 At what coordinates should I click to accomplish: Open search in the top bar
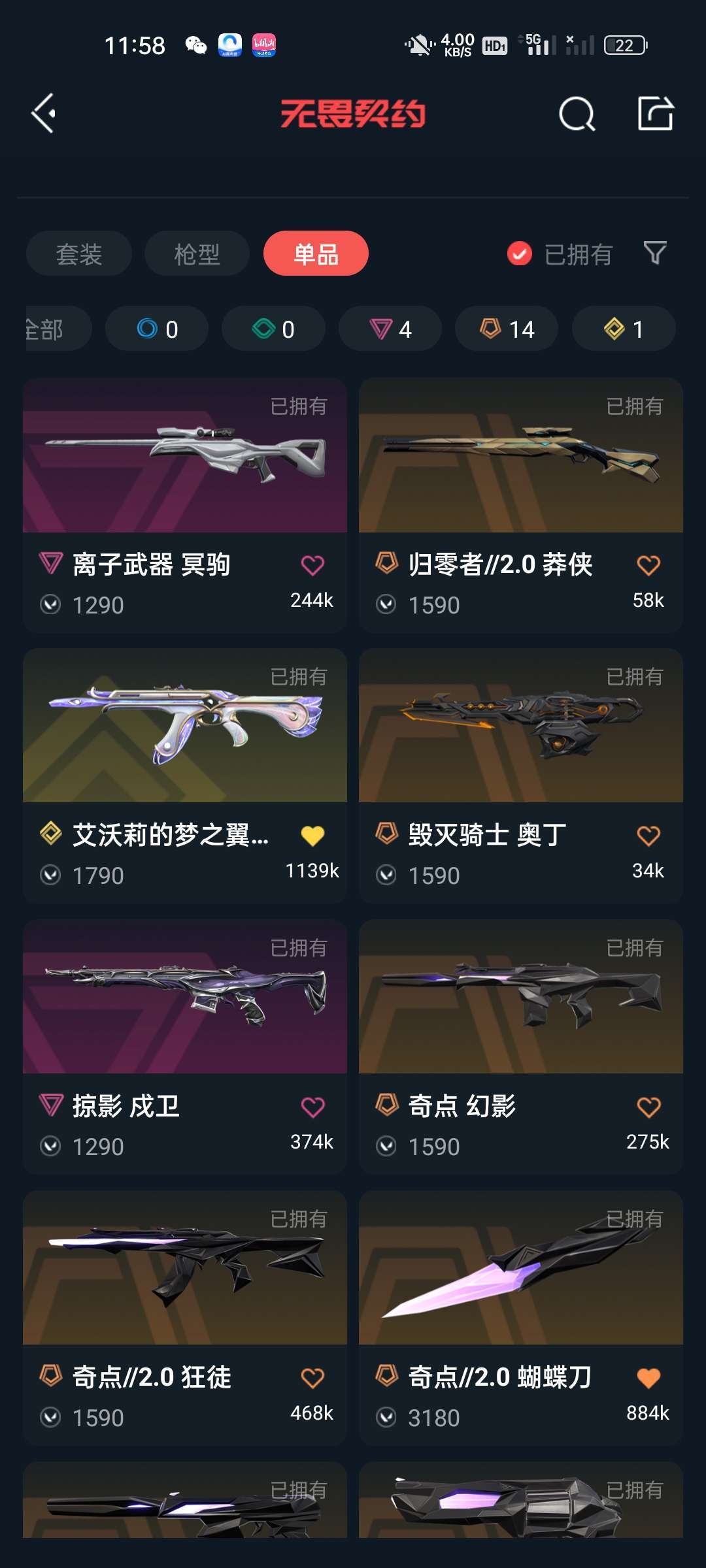[577, 114]
